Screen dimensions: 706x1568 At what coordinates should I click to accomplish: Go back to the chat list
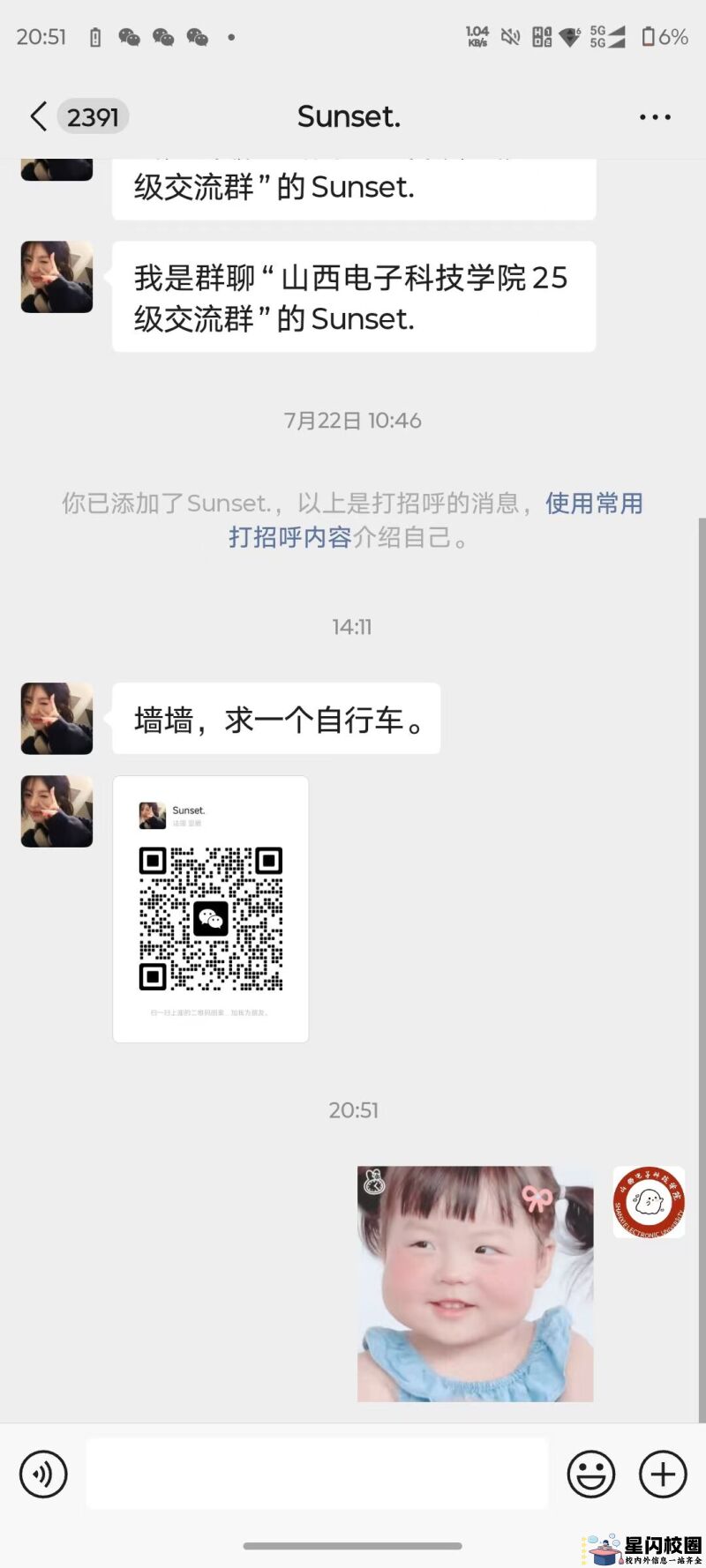(x=39, y=116)
